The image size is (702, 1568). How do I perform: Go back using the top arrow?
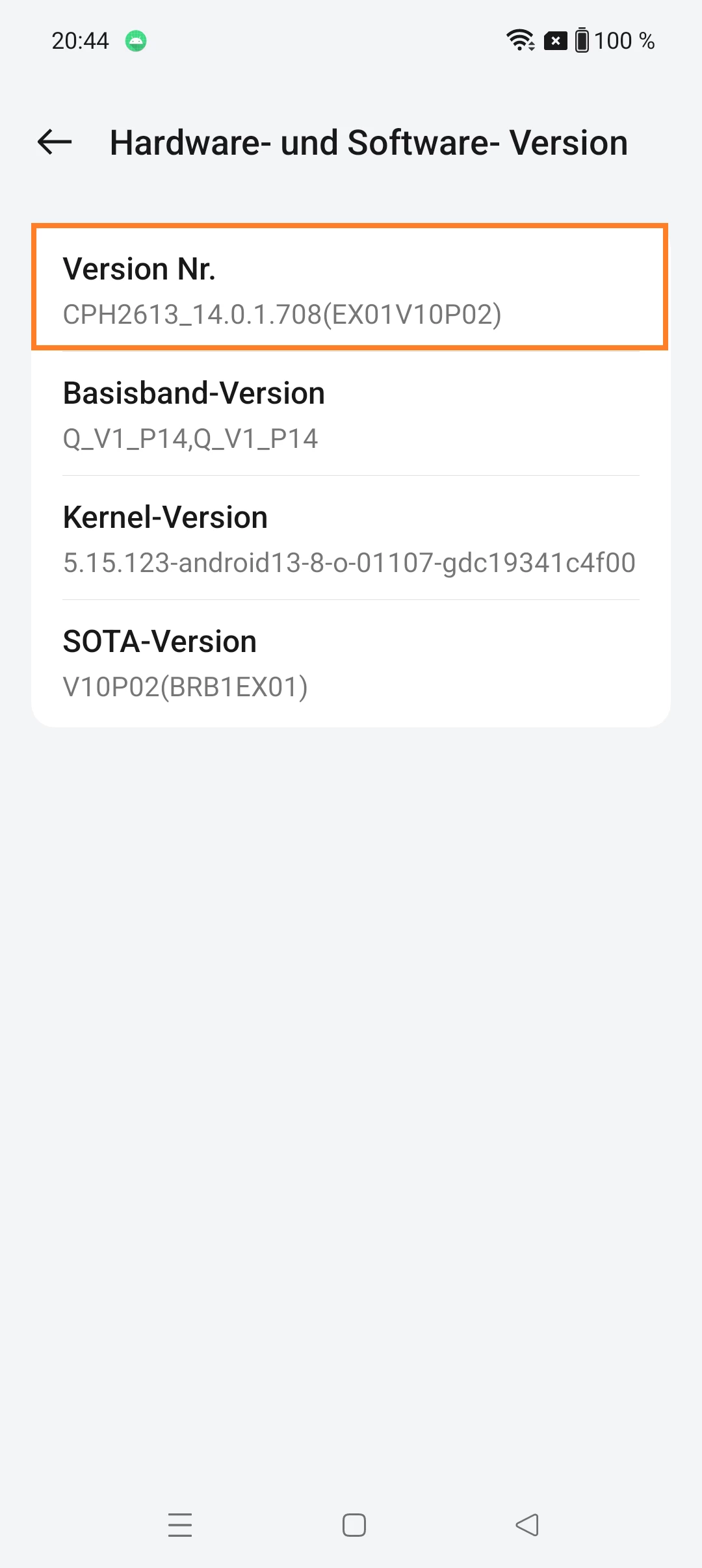tap(55, 142)
